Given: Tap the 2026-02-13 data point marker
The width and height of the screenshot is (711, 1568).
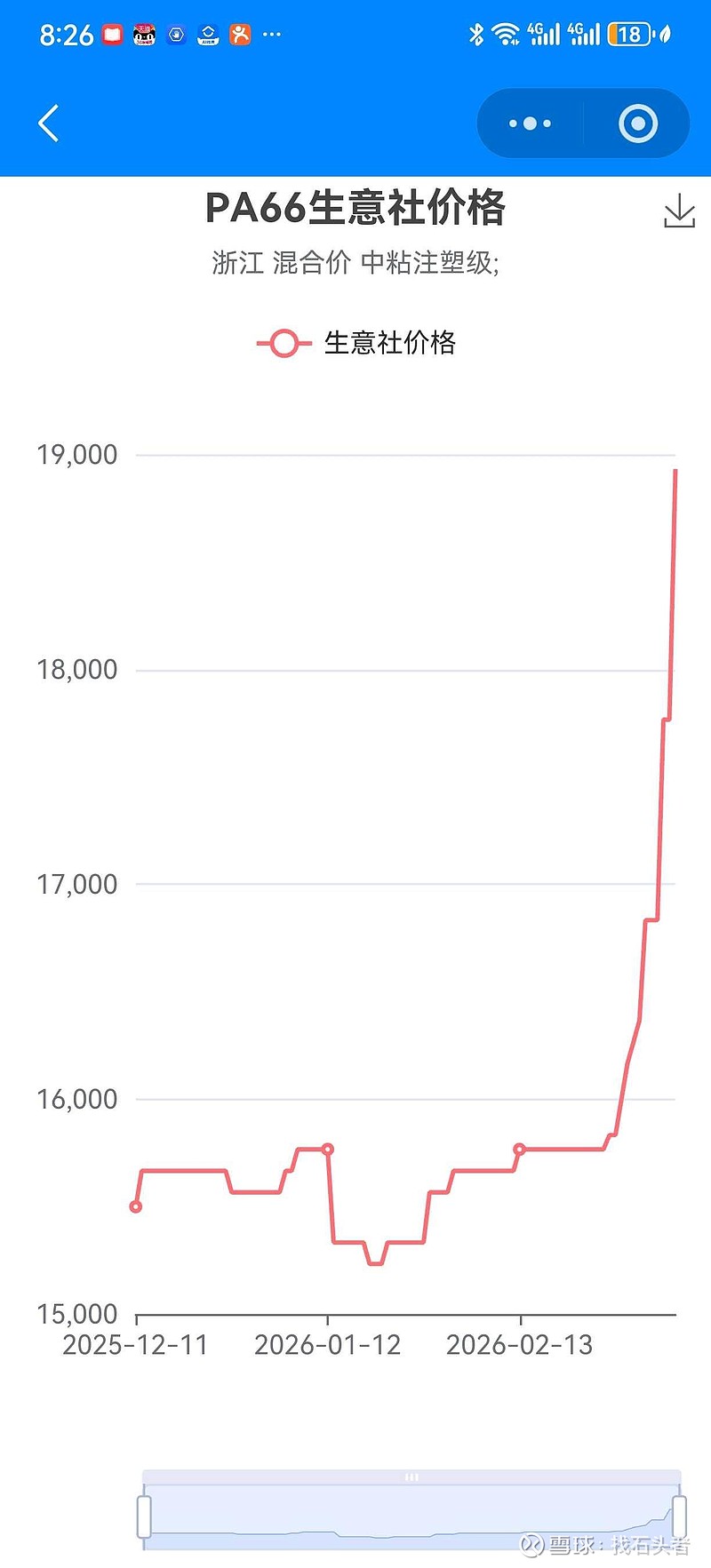Looking at the screenshot, I should click(x=520, y=1149).
